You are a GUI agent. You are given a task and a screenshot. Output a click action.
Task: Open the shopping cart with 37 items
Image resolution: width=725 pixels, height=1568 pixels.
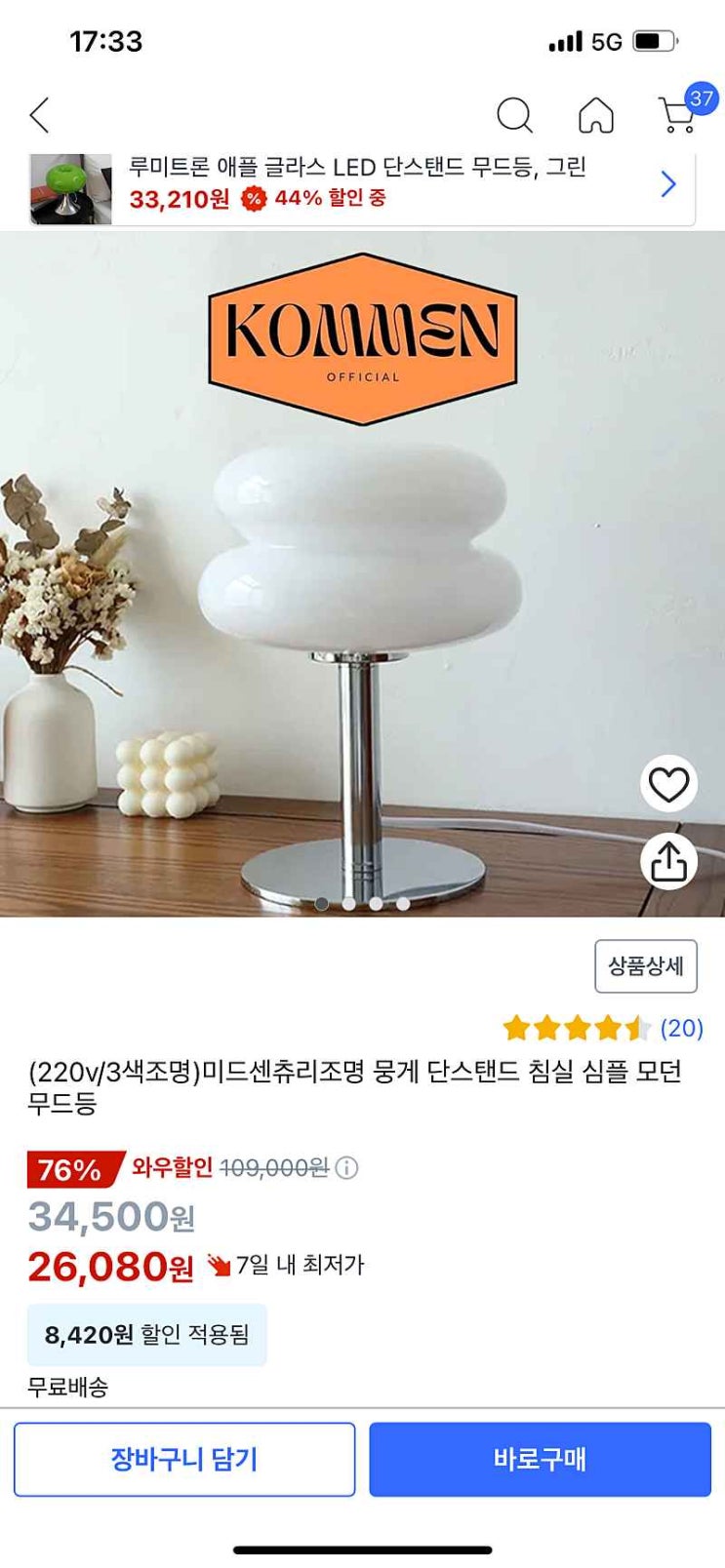click(x=678, y=115)
